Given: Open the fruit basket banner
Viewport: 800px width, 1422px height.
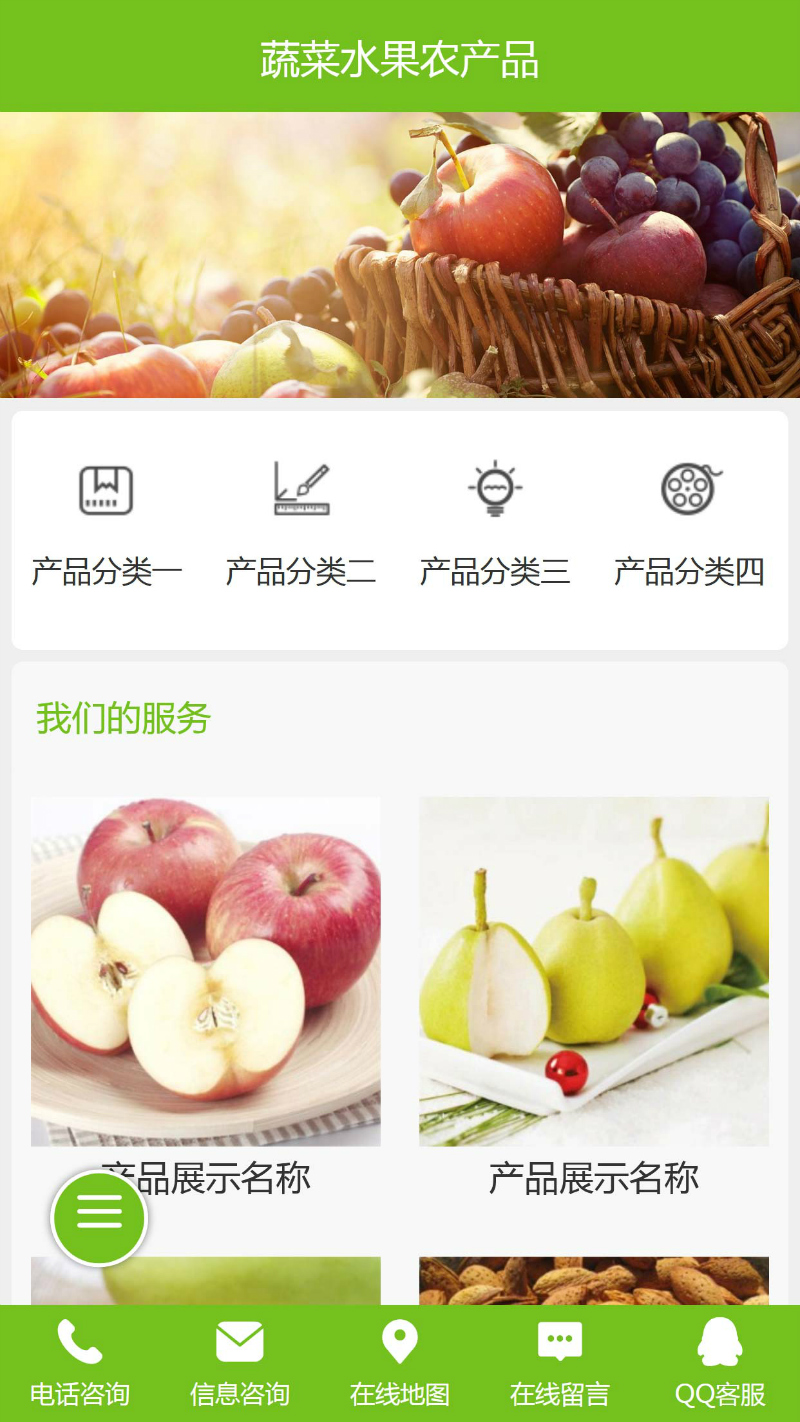Looking at the screenshot, I should (x=400, y=255).
